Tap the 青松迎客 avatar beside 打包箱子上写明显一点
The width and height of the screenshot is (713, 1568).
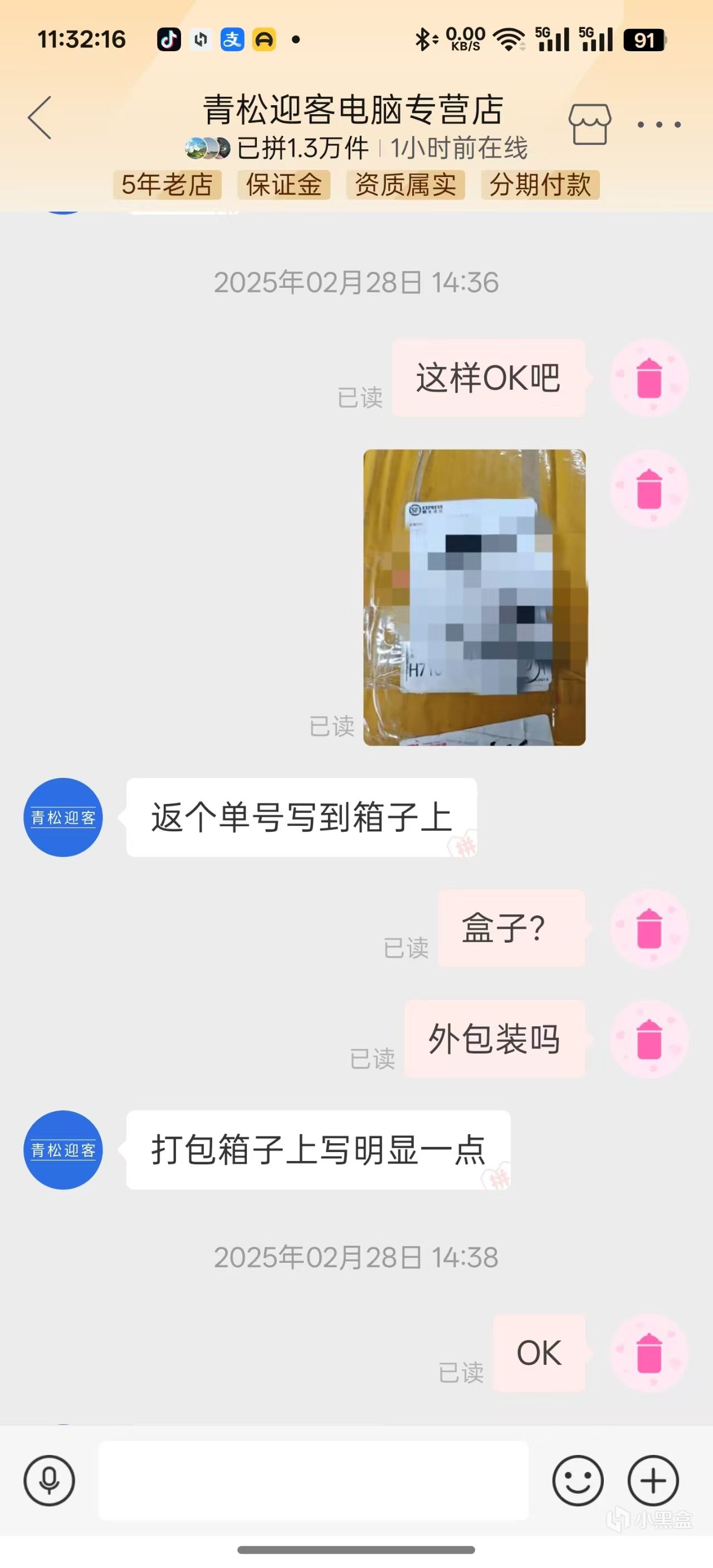tap(64, 1150)
